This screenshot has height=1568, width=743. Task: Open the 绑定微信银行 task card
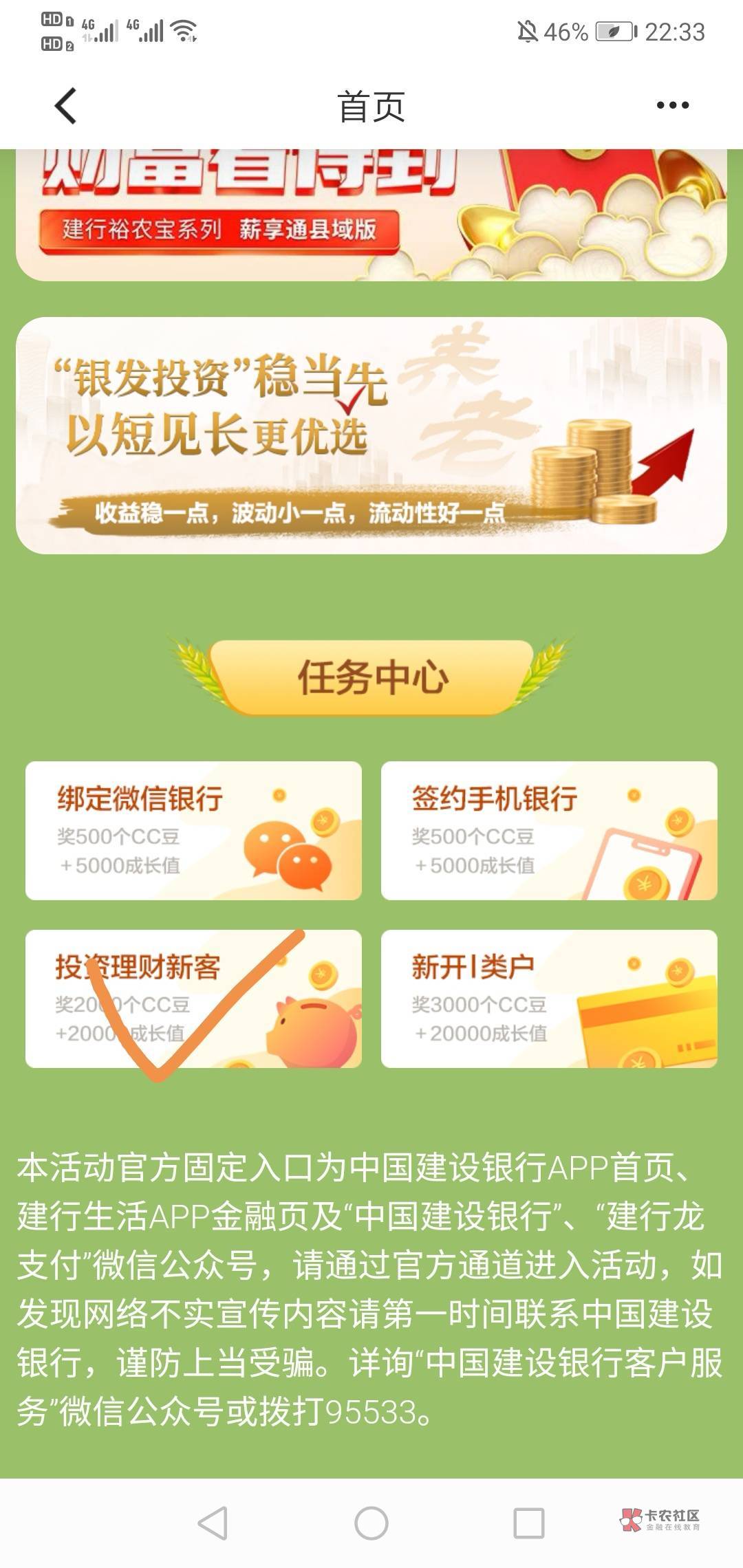(193, 830)
